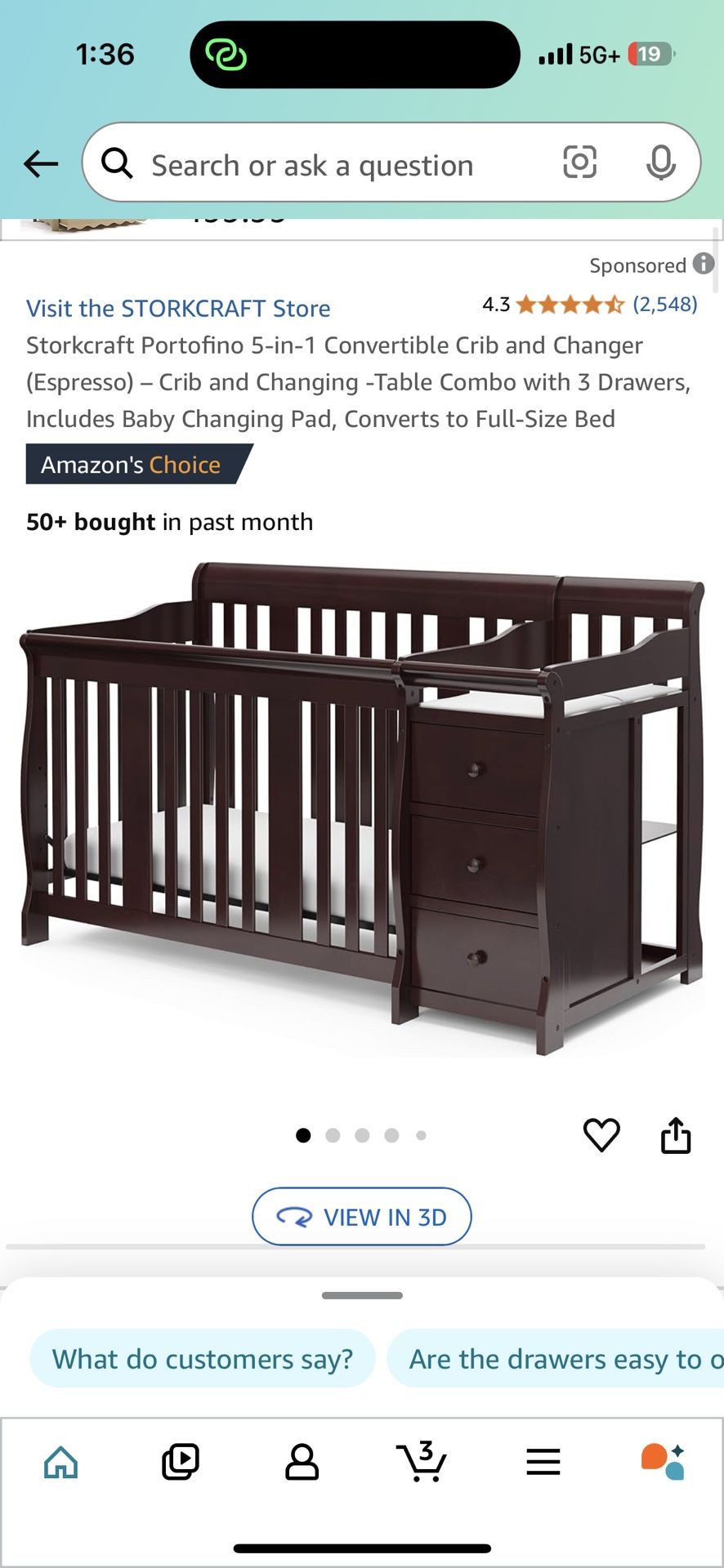
Task: Open the account profile tab
Action: 302,1462
